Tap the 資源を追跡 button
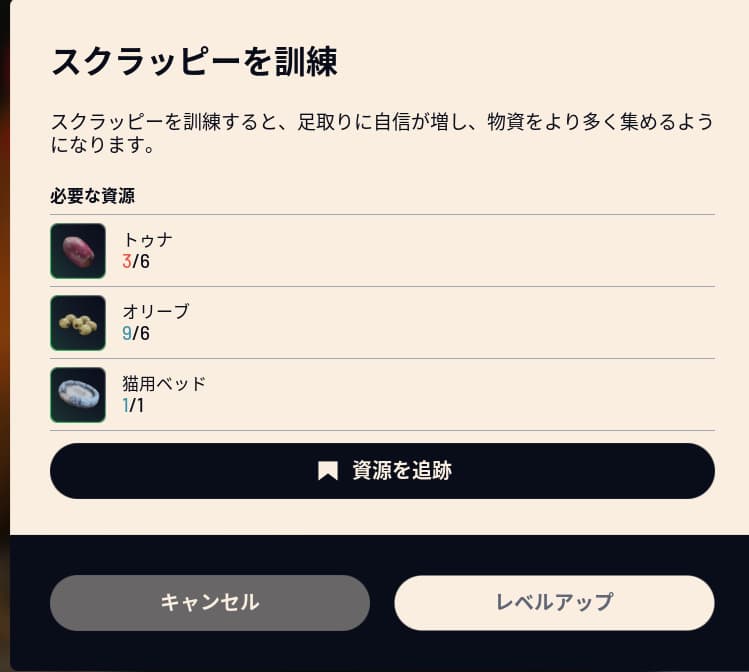 [x=382, y=471]
